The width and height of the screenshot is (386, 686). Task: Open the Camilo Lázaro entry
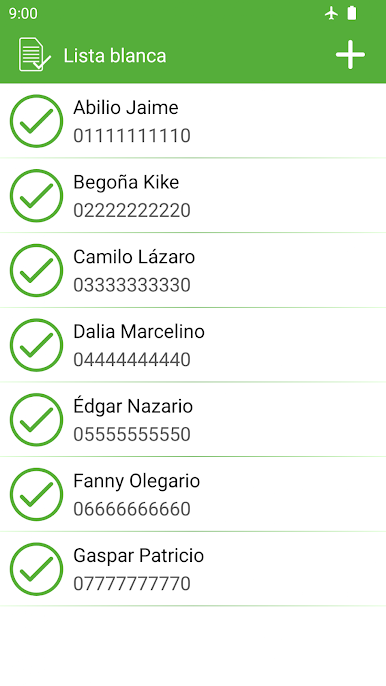tap(193, 270)
